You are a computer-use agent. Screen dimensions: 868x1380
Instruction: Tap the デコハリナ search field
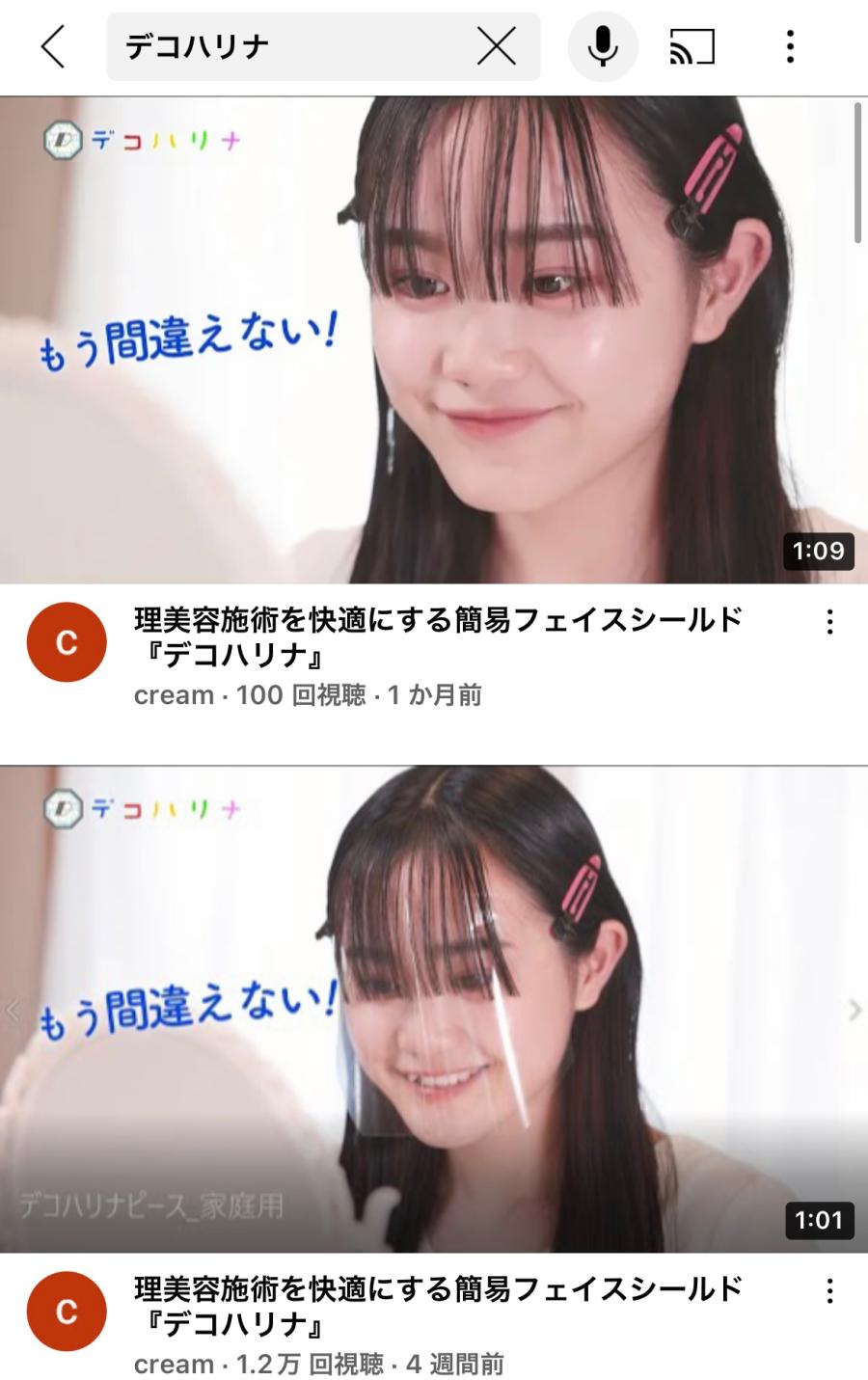pyautogui.click(x=289, y=46)
